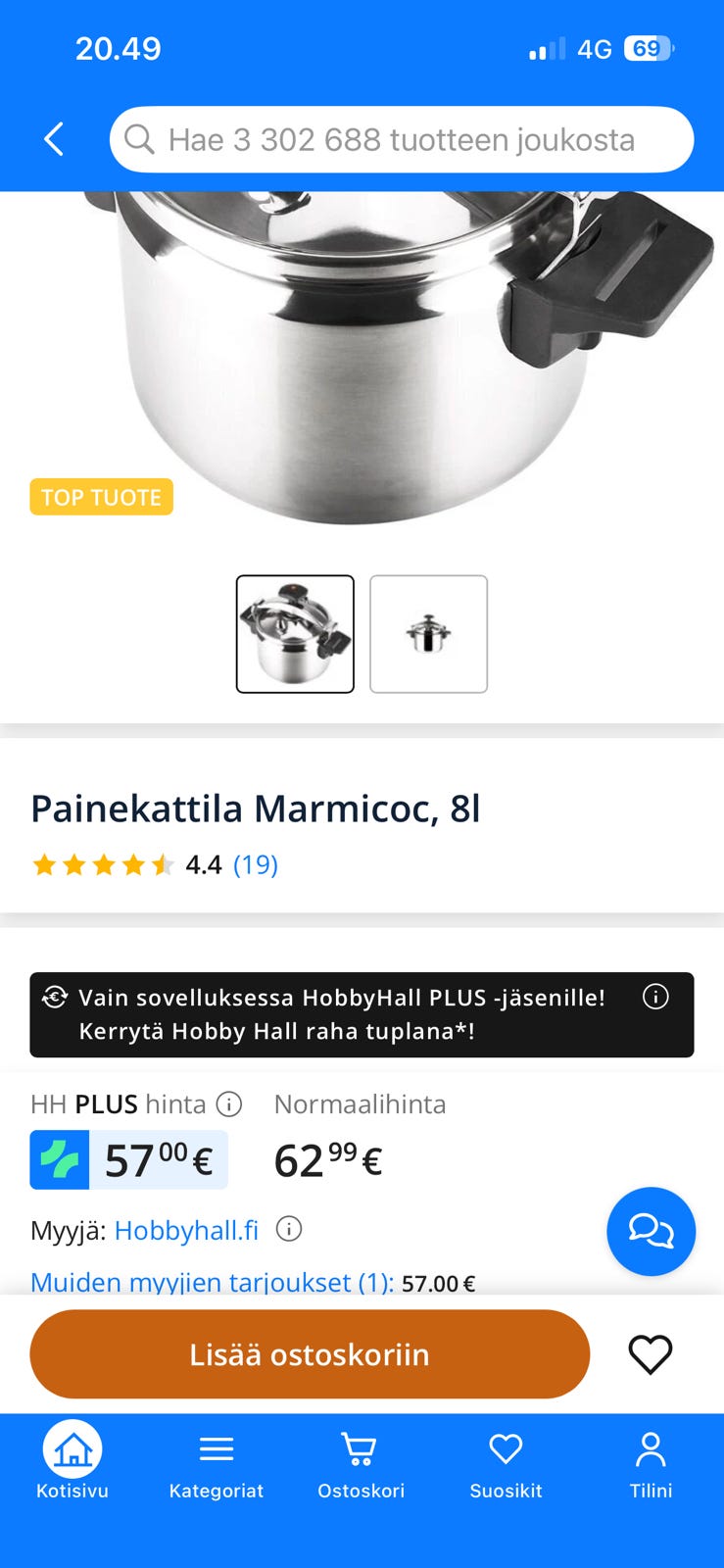Image resolution: width=724 pixels, height=1568 pixels.
Task: Select the second product thumbnail
Action: (428, 633)
